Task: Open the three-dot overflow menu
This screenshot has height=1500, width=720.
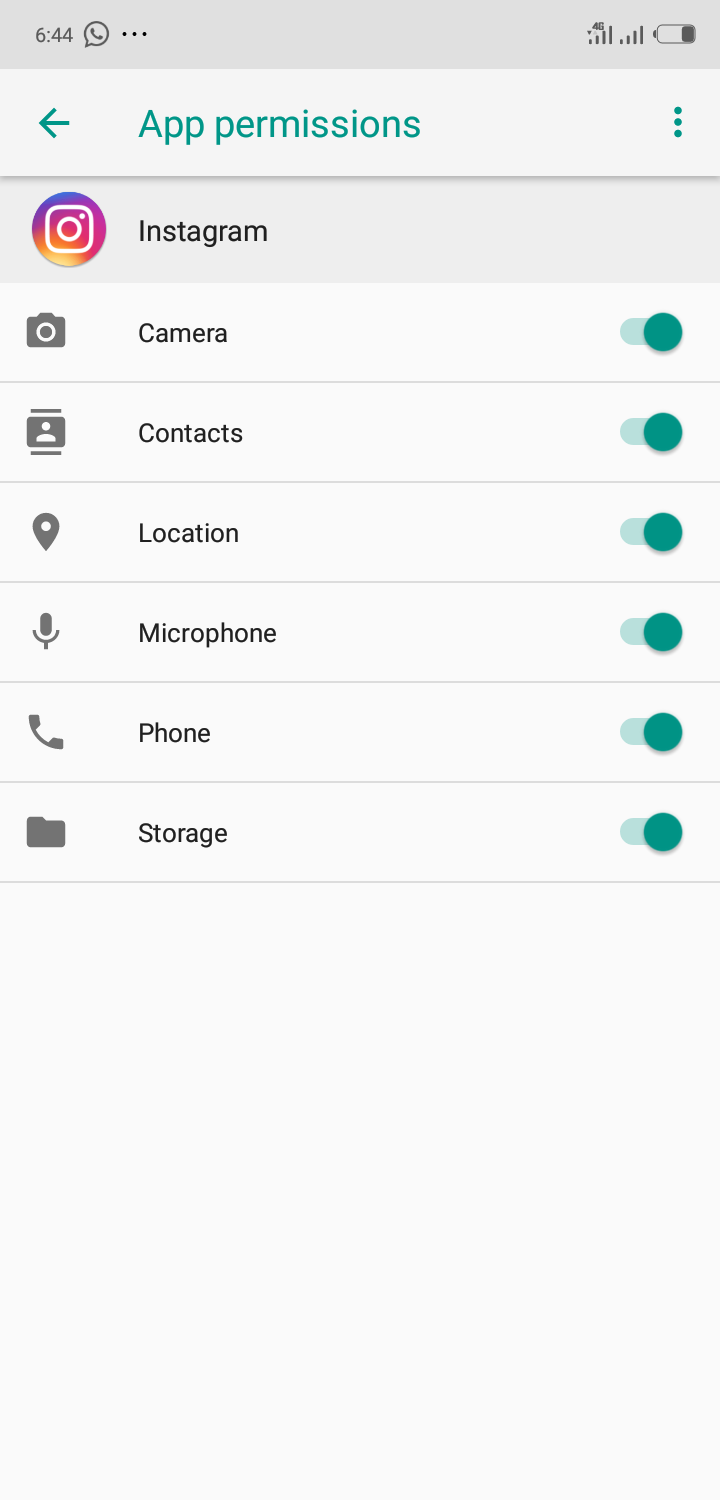Action: (678, 123)
